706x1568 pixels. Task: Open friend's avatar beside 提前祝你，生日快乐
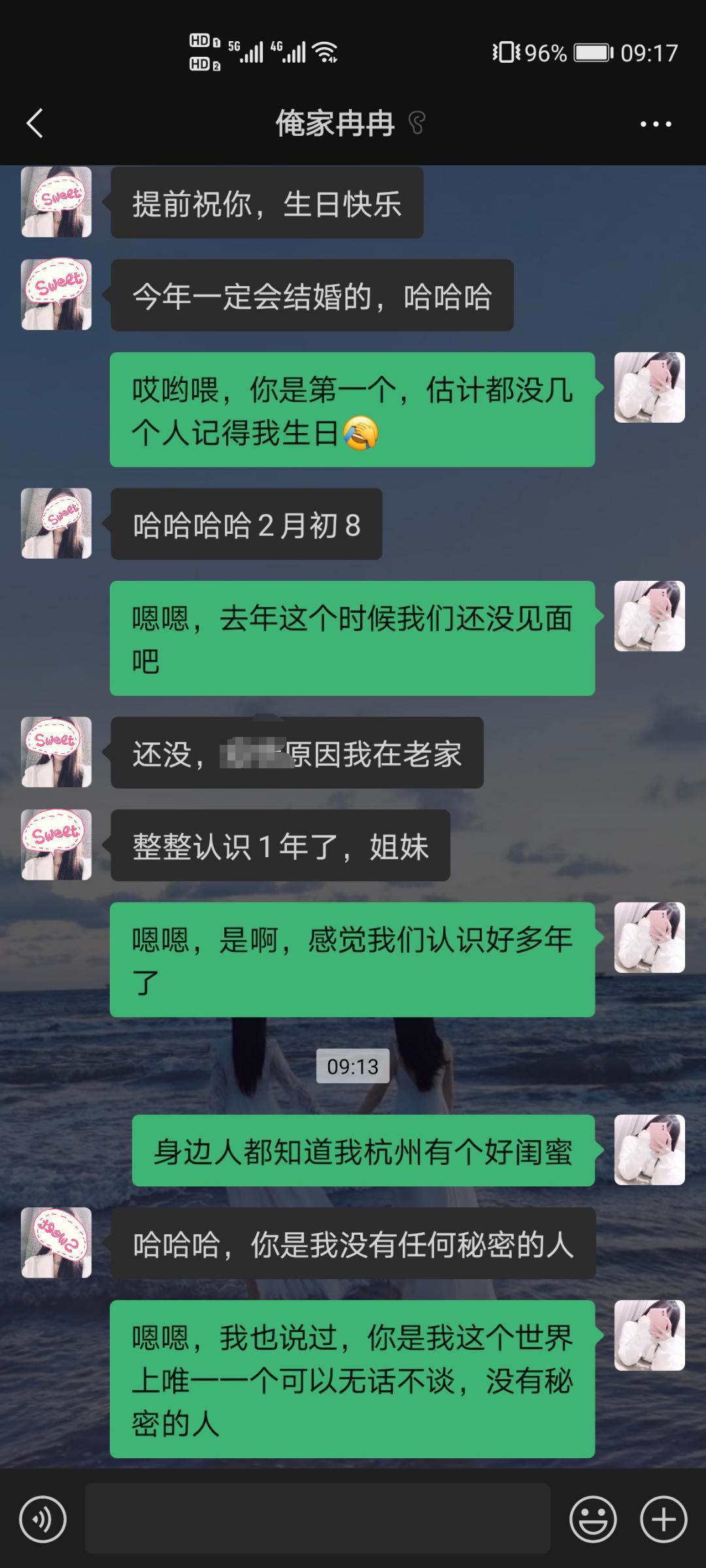pos(56,202)
